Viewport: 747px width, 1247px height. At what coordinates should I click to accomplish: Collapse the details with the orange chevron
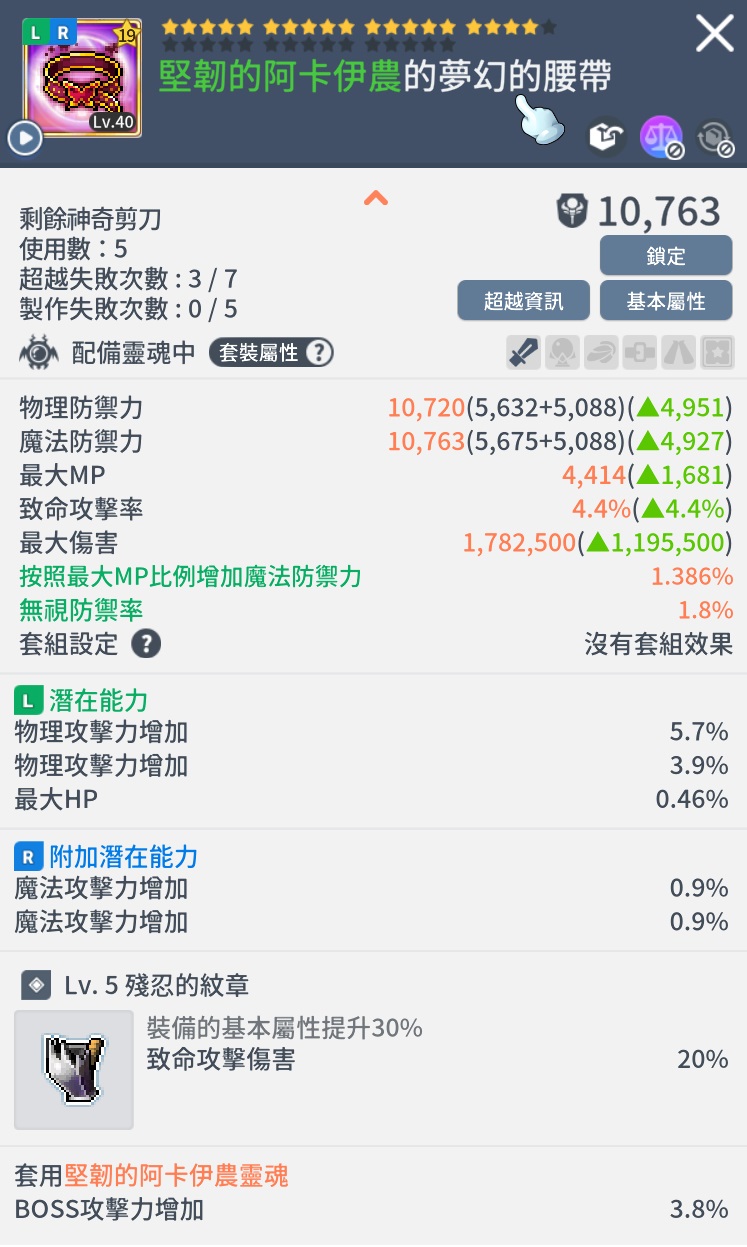tap(376, 198)
